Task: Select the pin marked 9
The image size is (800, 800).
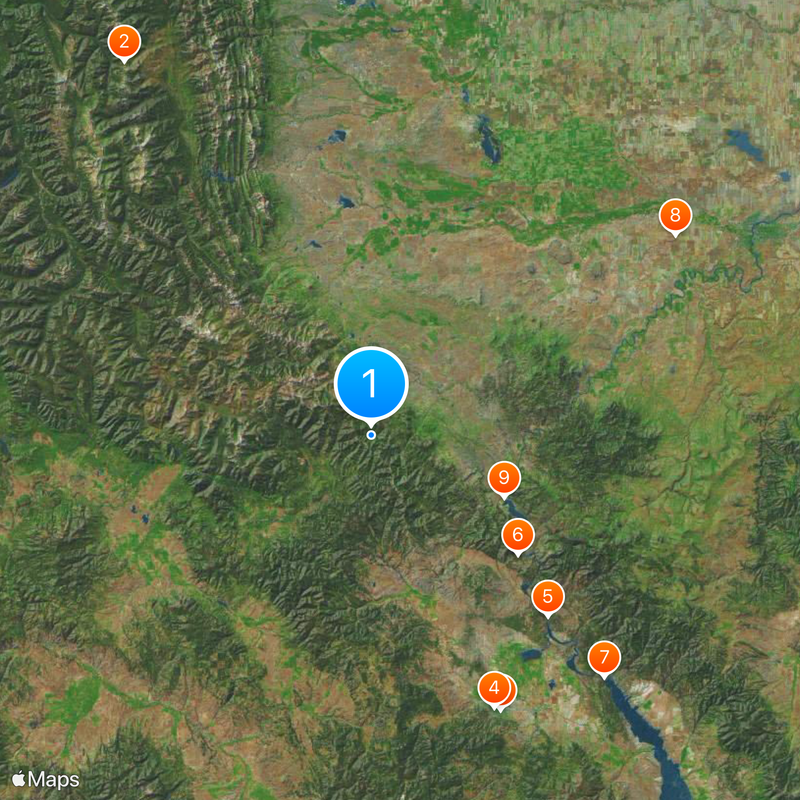Action: (504, 478)
